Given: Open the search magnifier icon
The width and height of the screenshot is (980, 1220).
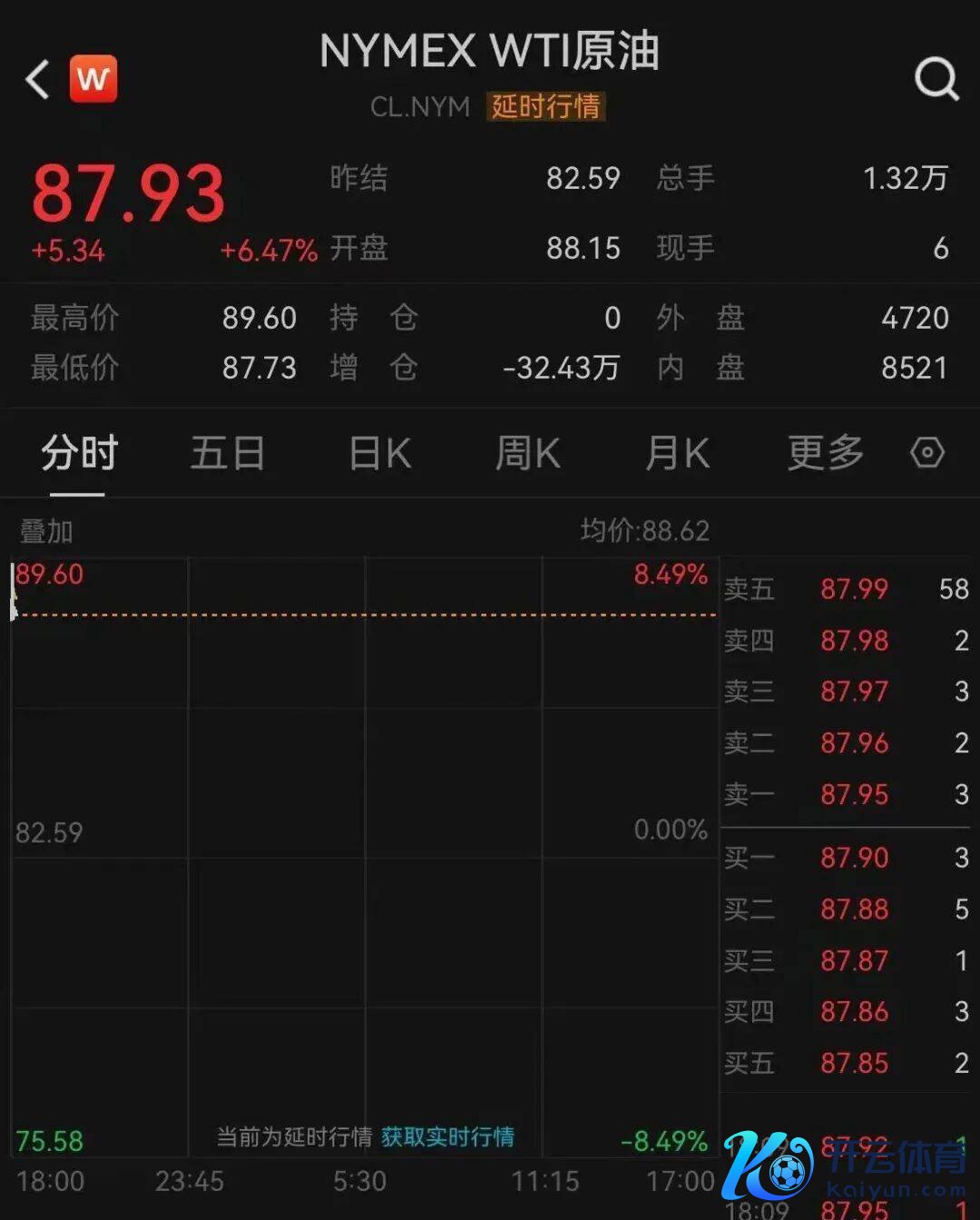Looking at the screenshot, I should (x=936, y=79).
